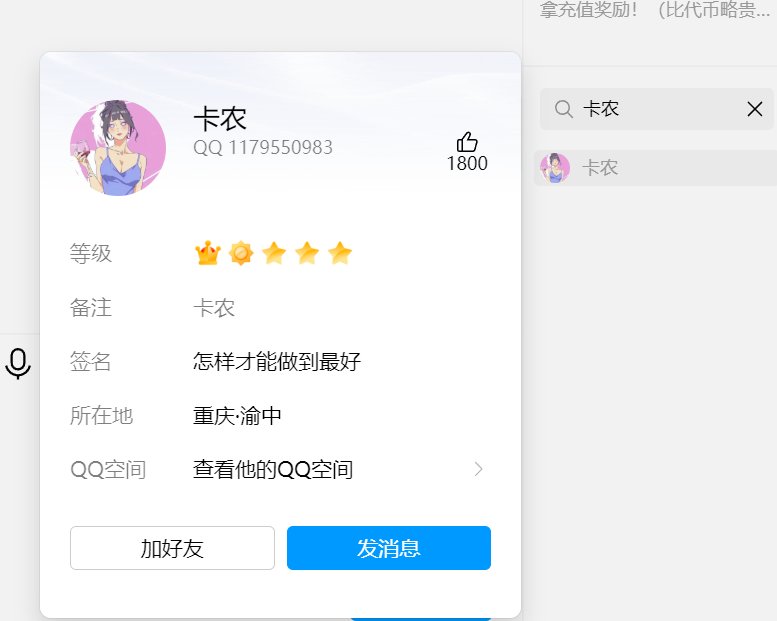Select the 卡农 search result
This screenshot has width=777, height=621.
click(654, 168)
